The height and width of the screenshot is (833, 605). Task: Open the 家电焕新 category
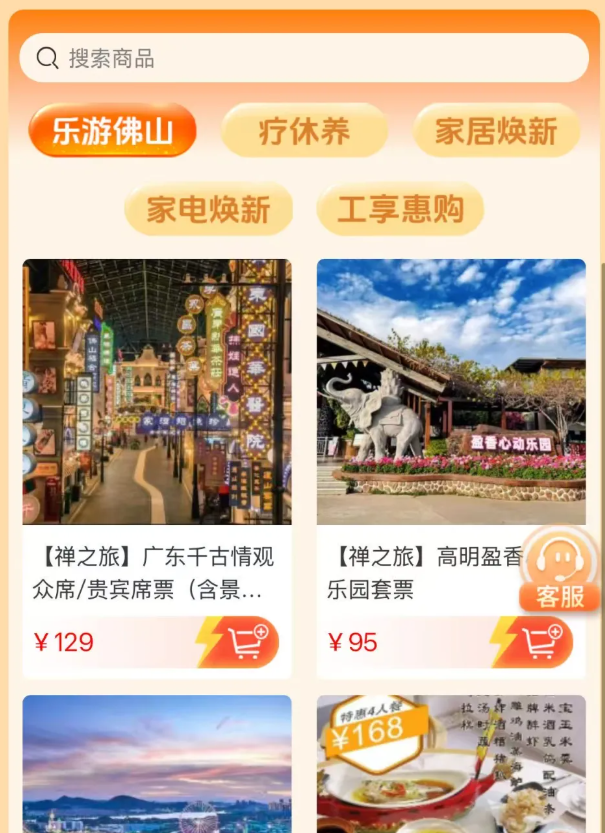[208, 209]
